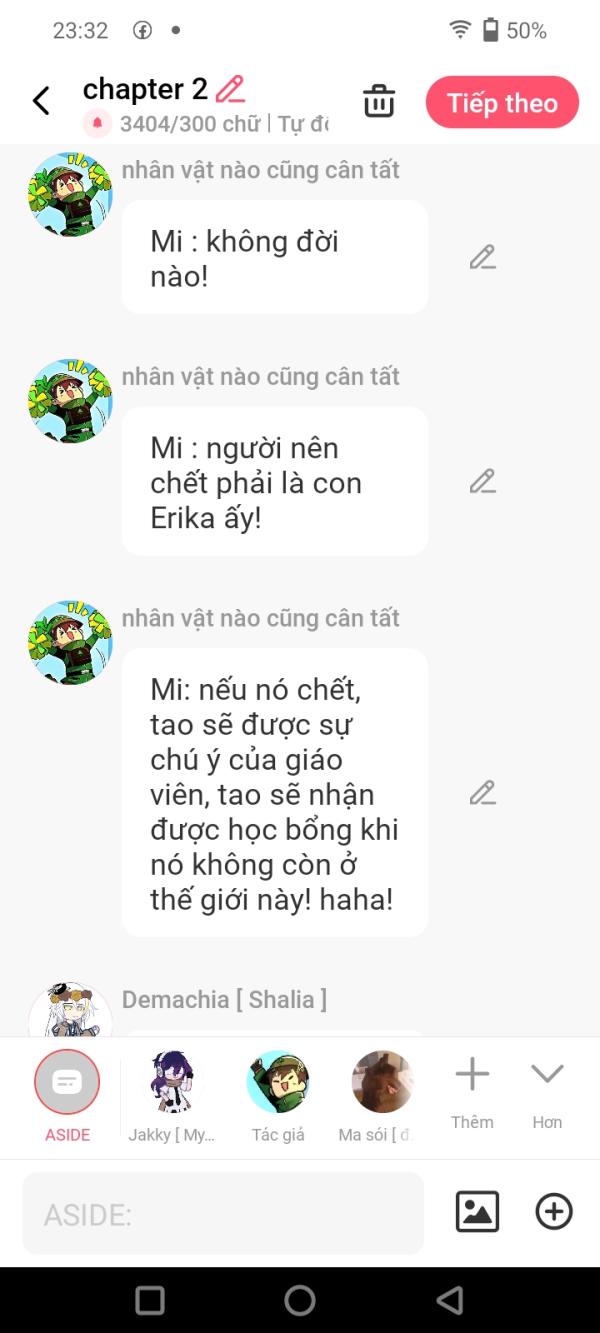The height and width of the screenshot is (1333, 600).
Task: Tap the system home button
Action: coord(300,1300)
